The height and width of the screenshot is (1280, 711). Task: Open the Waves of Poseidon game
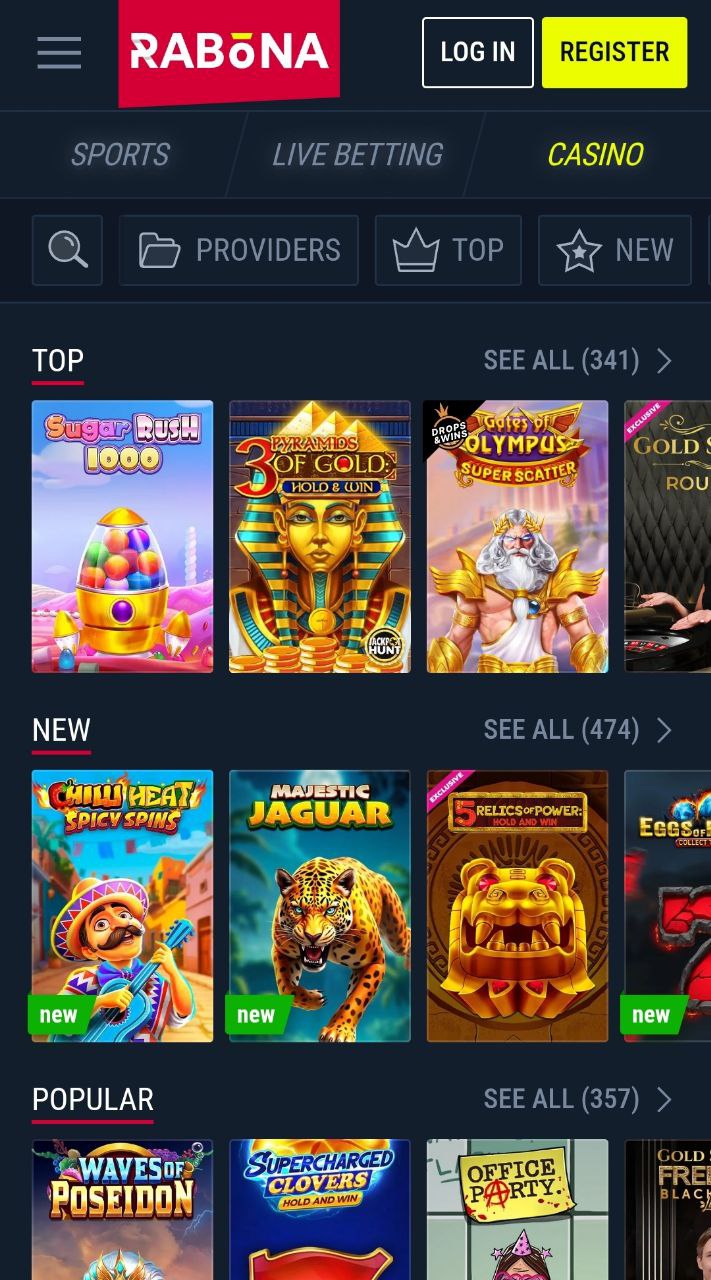123,1210
